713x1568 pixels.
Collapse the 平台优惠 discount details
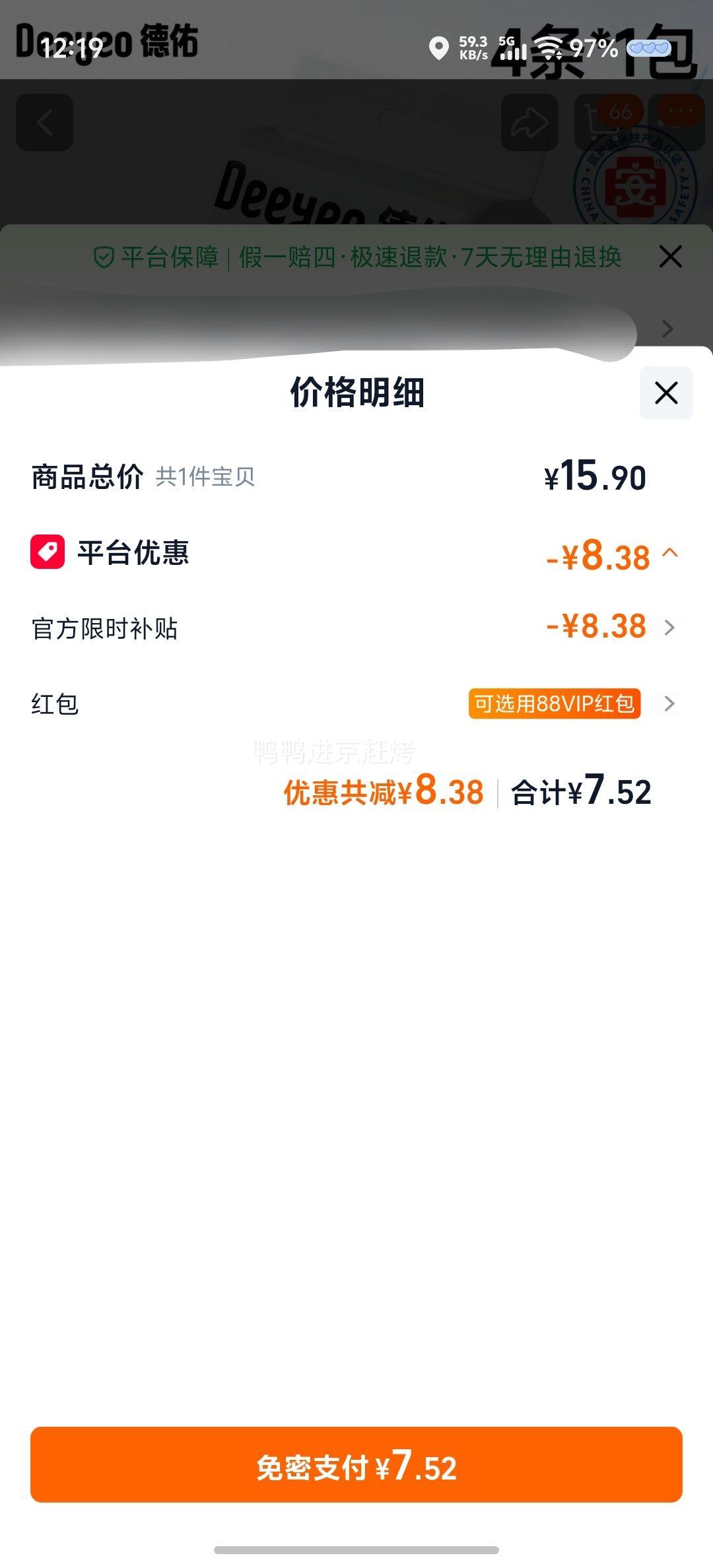pos(669,554)
